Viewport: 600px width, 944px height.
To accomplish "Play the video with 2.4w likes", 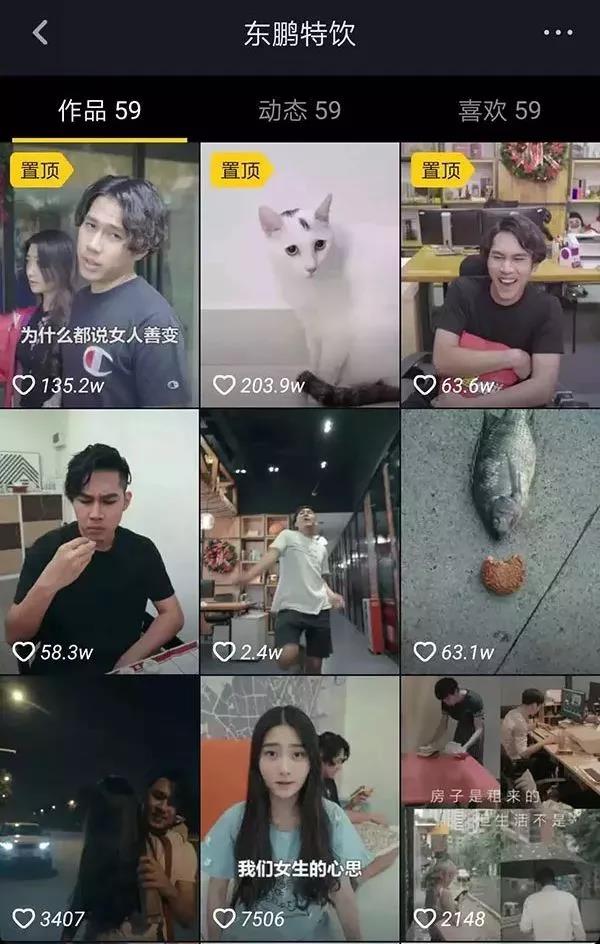I will tap(299, 541).
